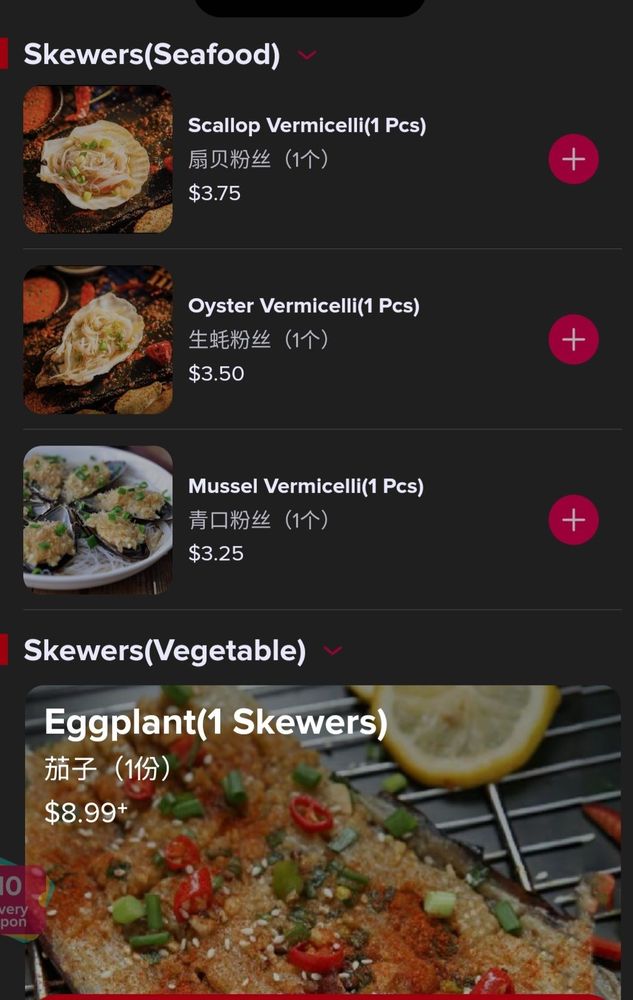View Mussel Vermicelli item details
This screenshot has height=1000, width=633.
[x=305, y=486]
